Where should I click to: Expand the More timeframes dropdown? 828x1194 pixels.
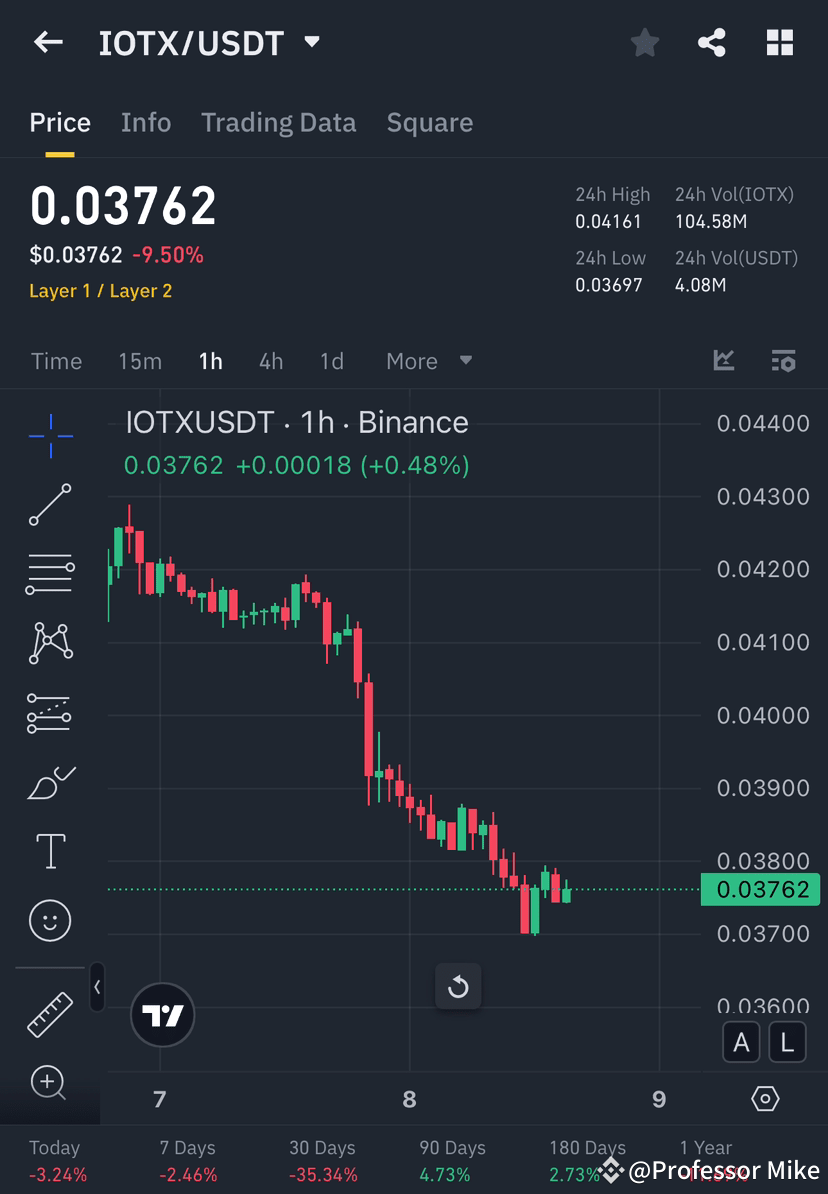coord(429,361)
